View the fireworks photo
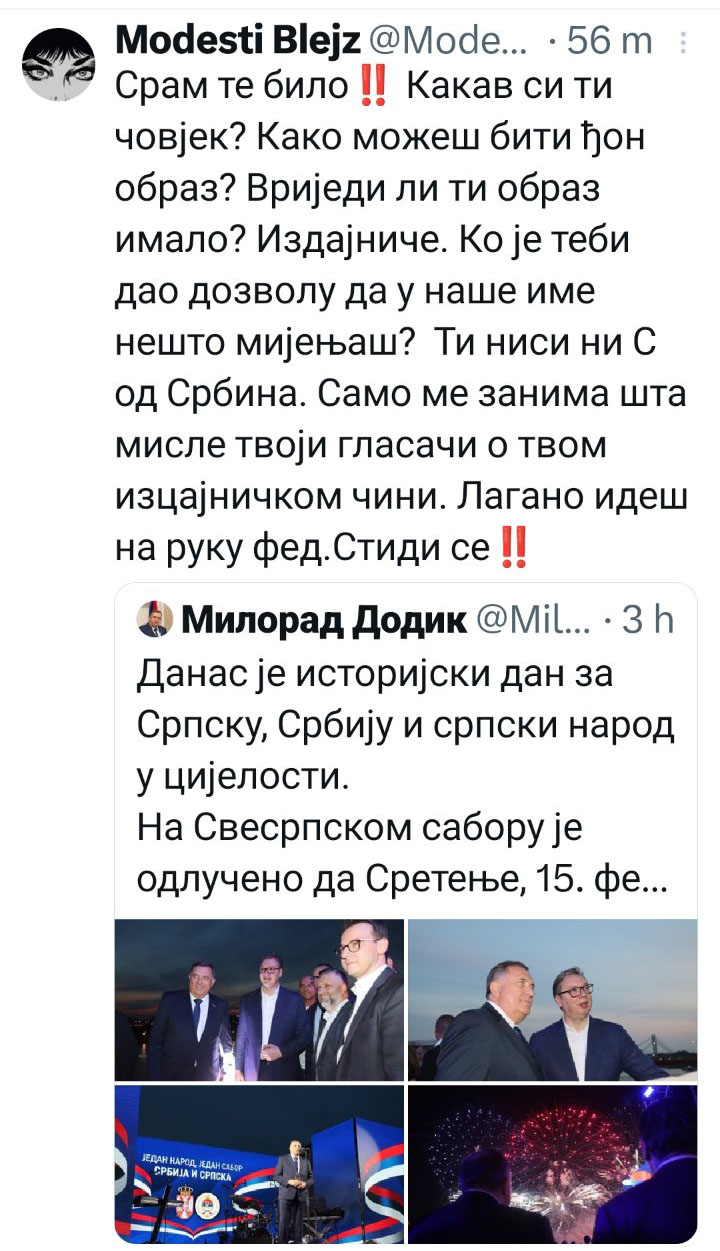 (x=553, y=1164)
